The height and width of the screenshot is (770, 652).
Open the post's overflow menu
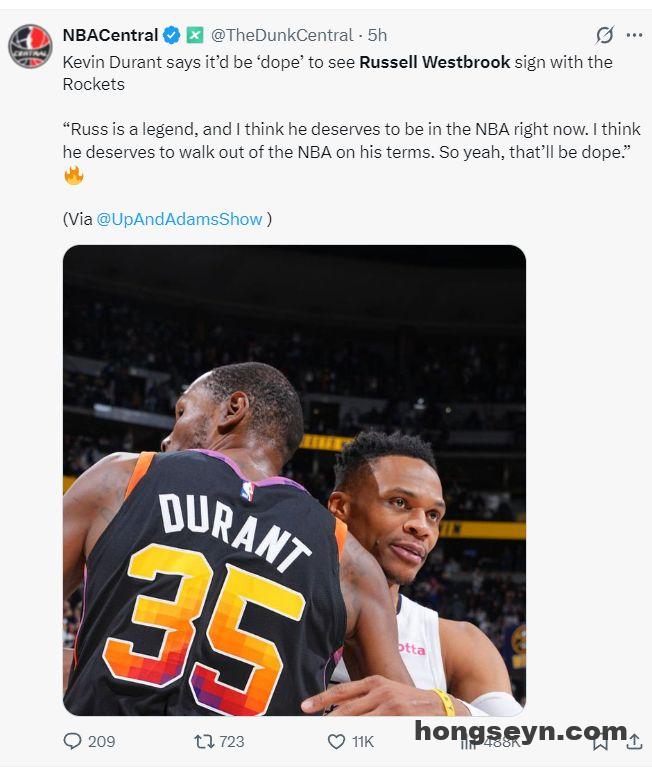(x=634, y=35)
